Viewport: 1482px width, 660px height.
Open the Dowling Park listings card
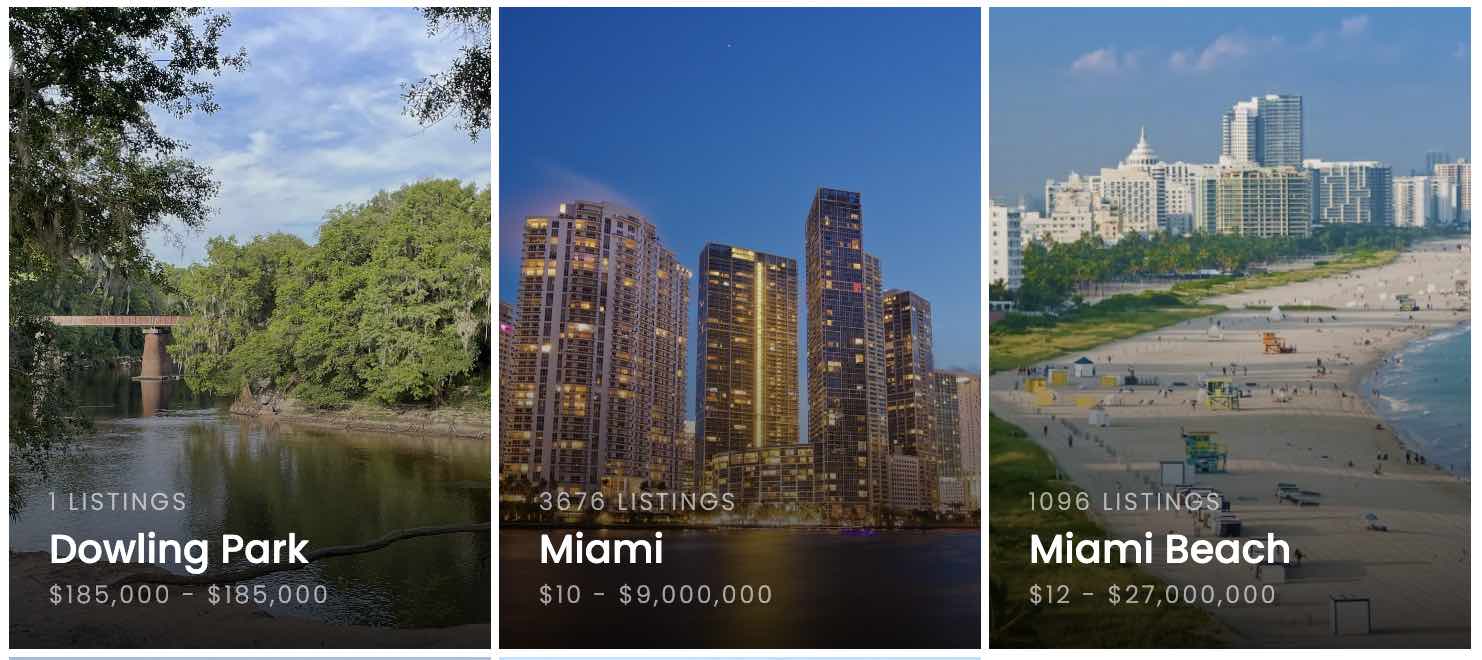click(x=249, y=330)
